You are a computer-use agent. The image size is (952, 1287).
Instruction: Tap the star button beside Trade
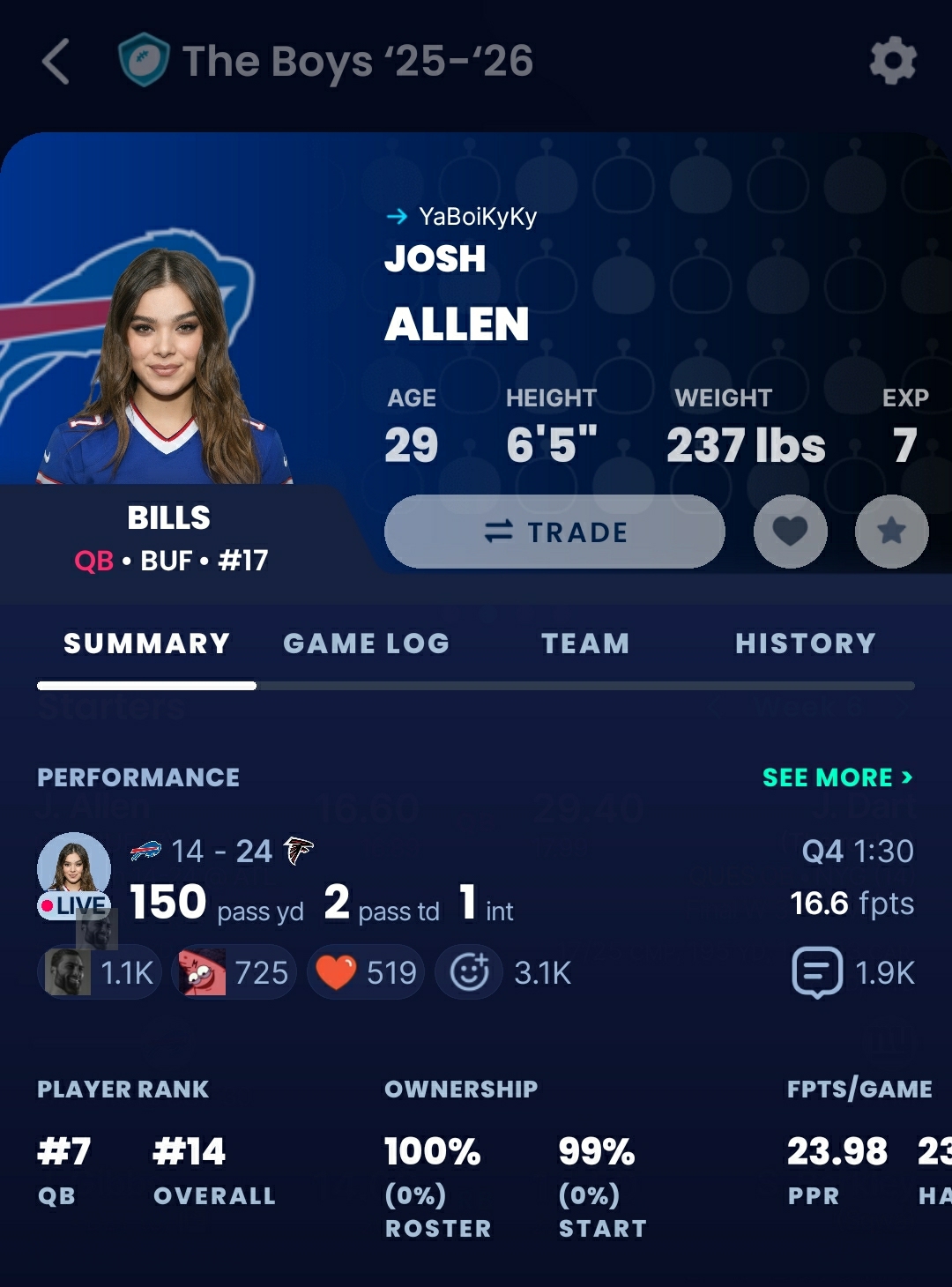click(891, 532)
